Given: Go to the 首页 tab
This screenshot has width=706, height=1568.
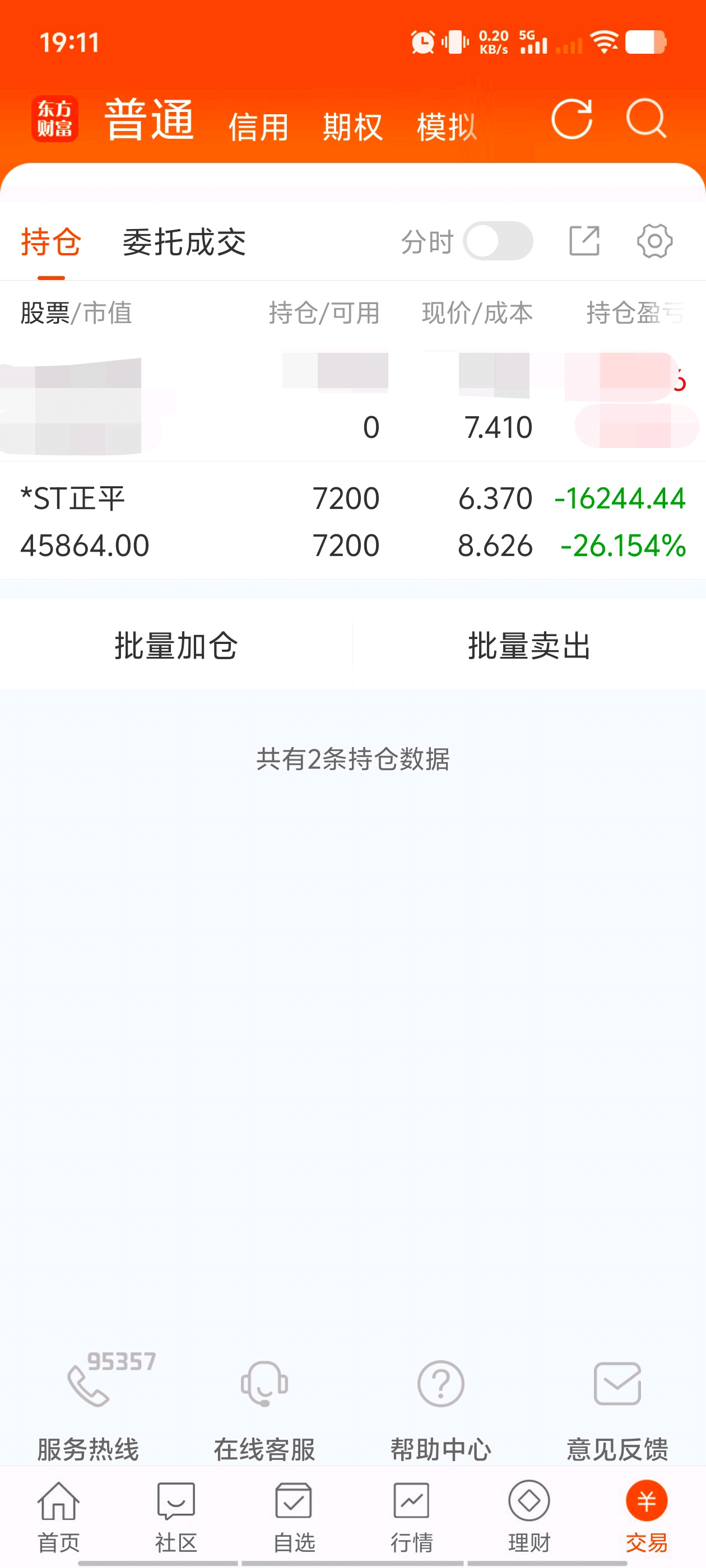Looking at the screenshot, I should click(x=58, y=1516).
